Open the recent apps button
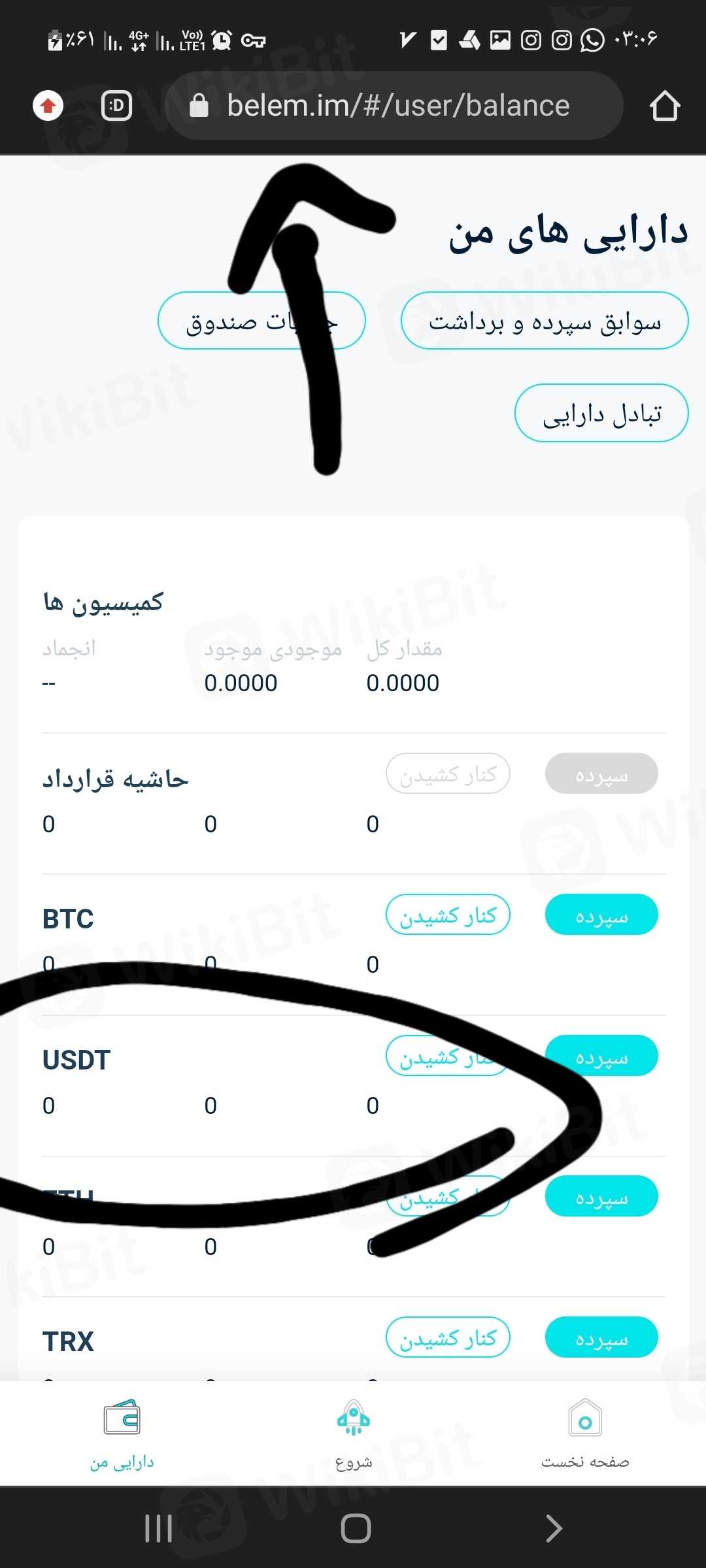Image resolution: width=706 pixels, height=1568 pixels. pos(159,1528)
